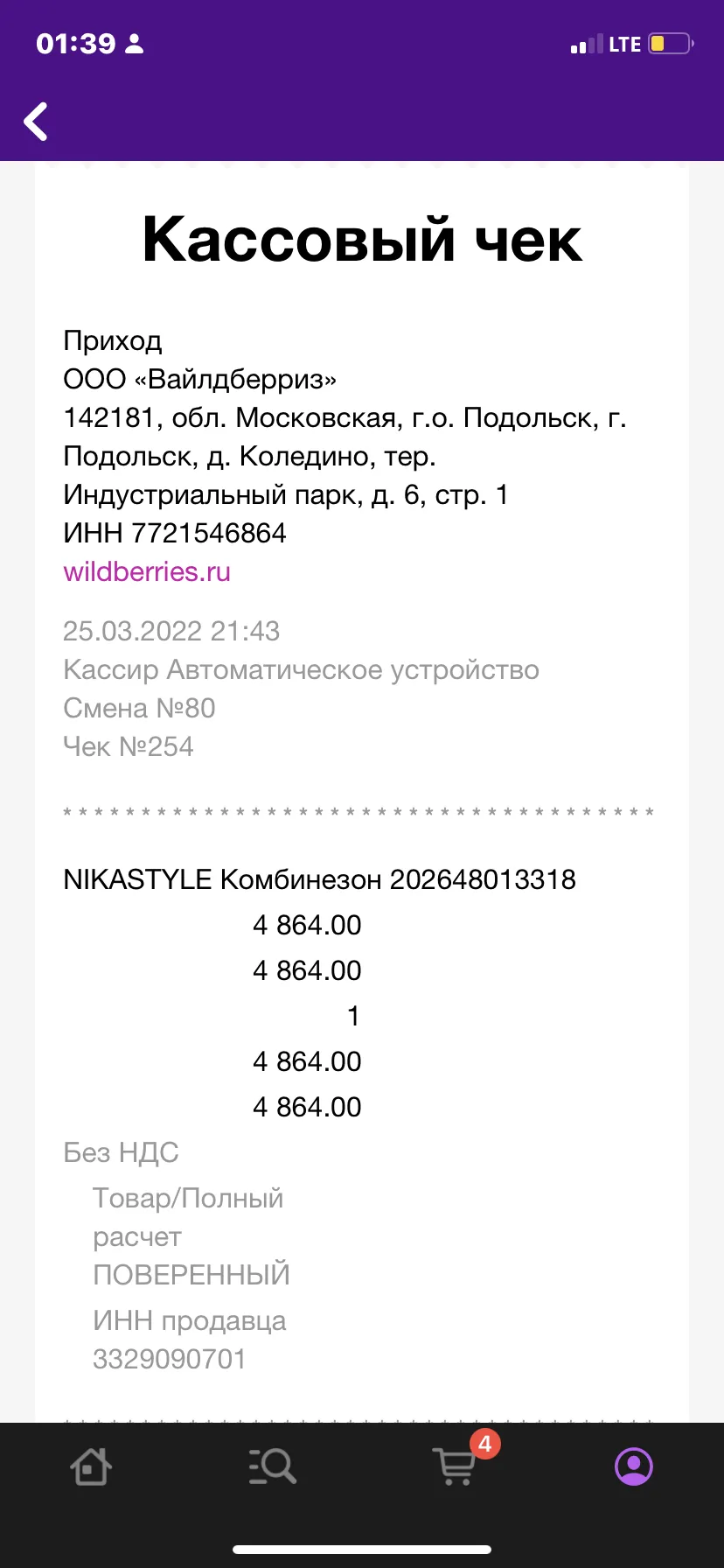724x1568 pixels.
Task: Switch to the Home tab
Action: click(x=91, y=1466)
